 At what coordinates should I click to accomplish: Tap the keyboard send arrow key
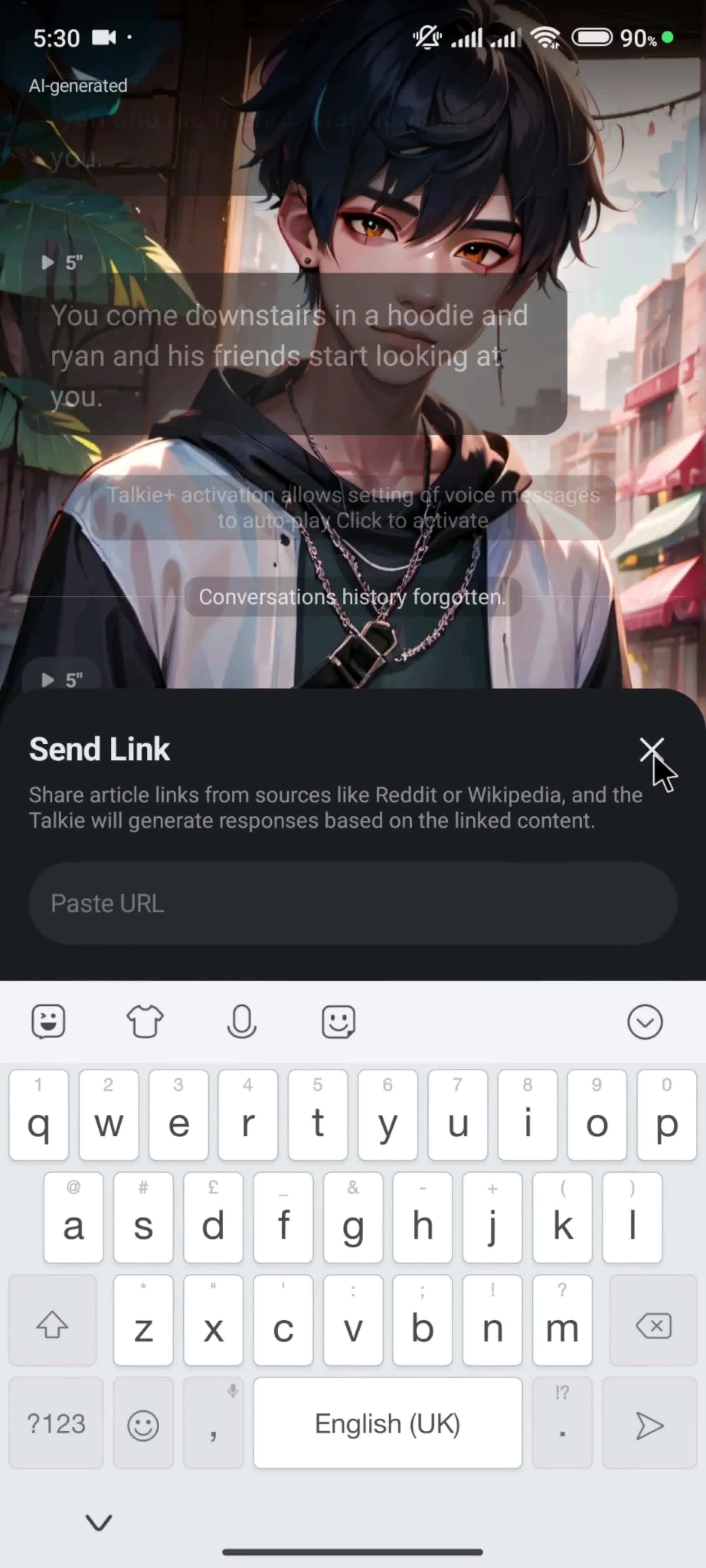point(649,1425)
